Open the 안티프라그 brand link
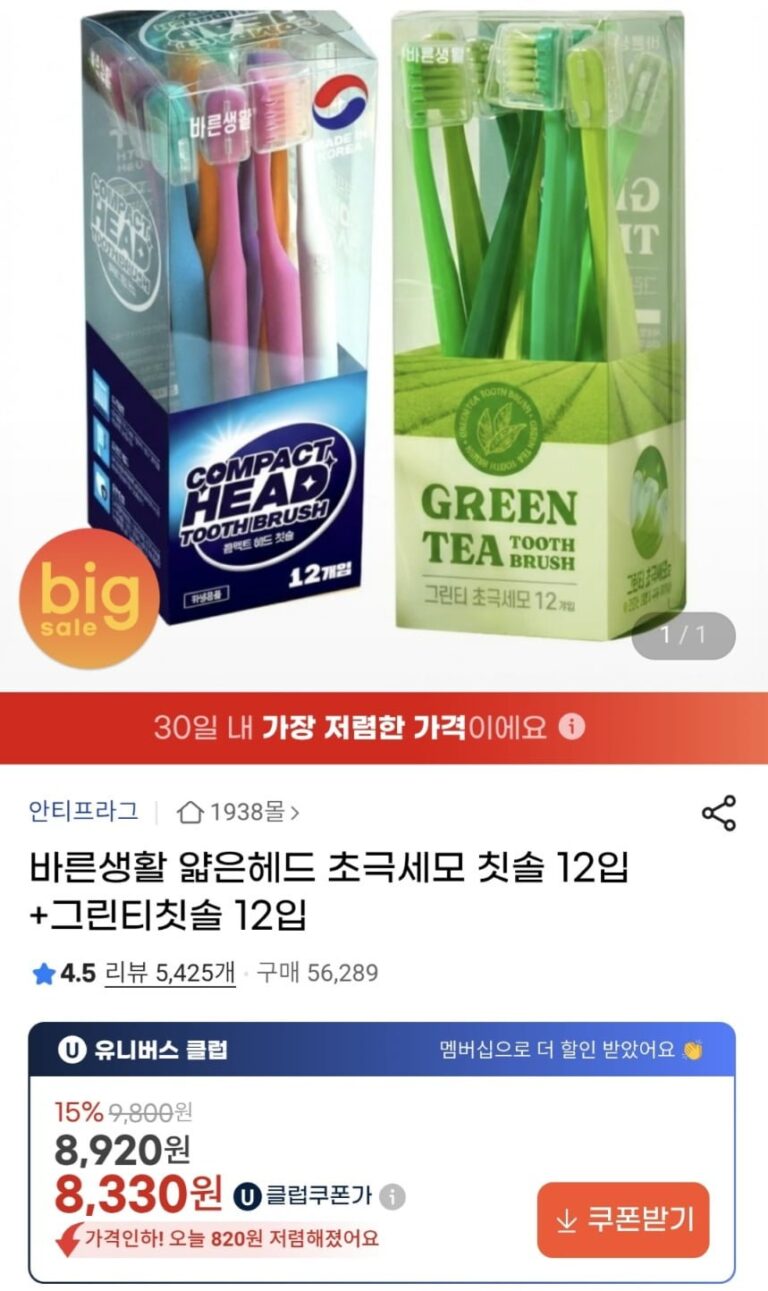 [83, 811]
